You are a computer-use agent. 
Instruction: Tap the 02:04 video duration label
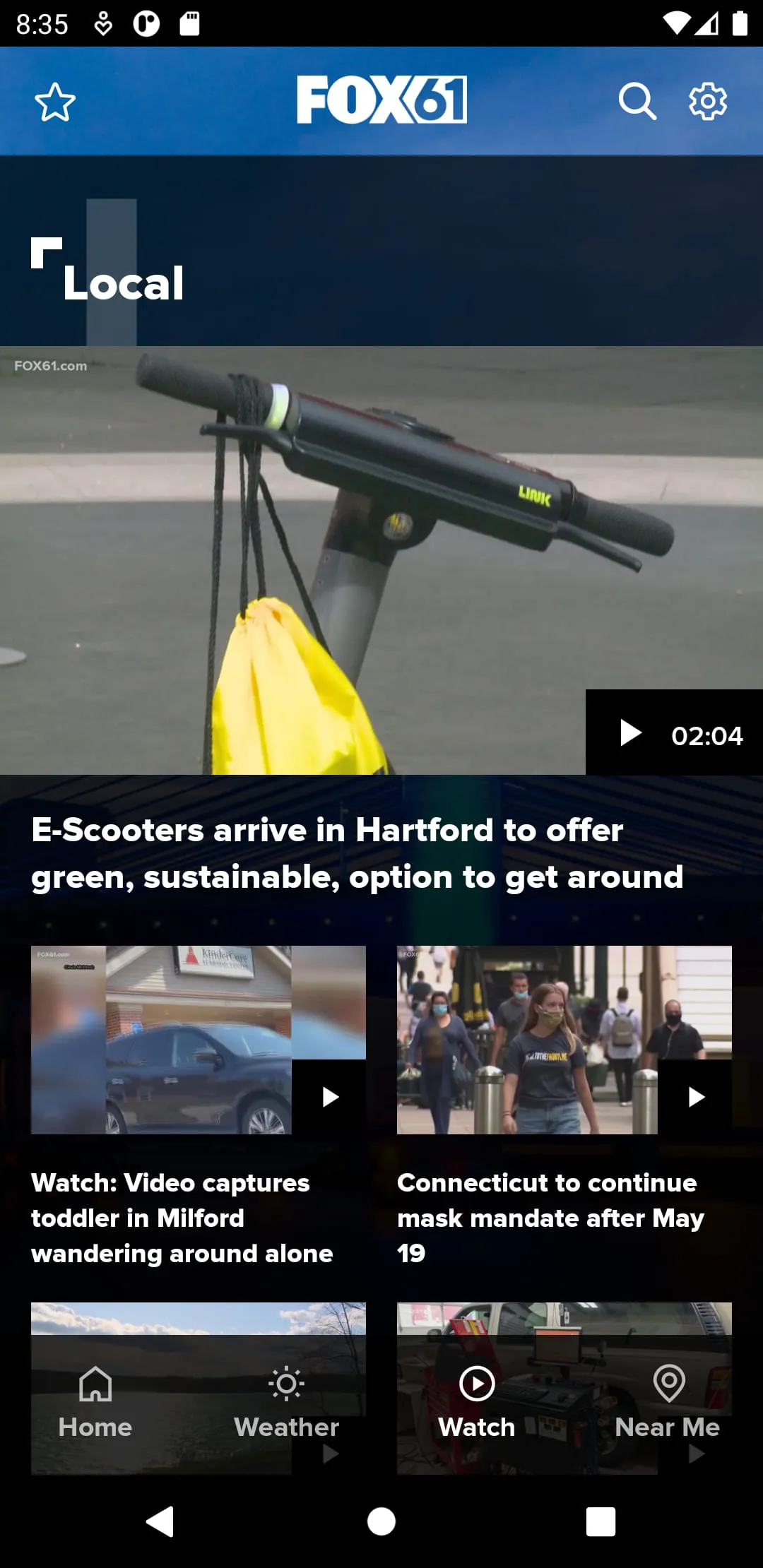coord(707,735)
